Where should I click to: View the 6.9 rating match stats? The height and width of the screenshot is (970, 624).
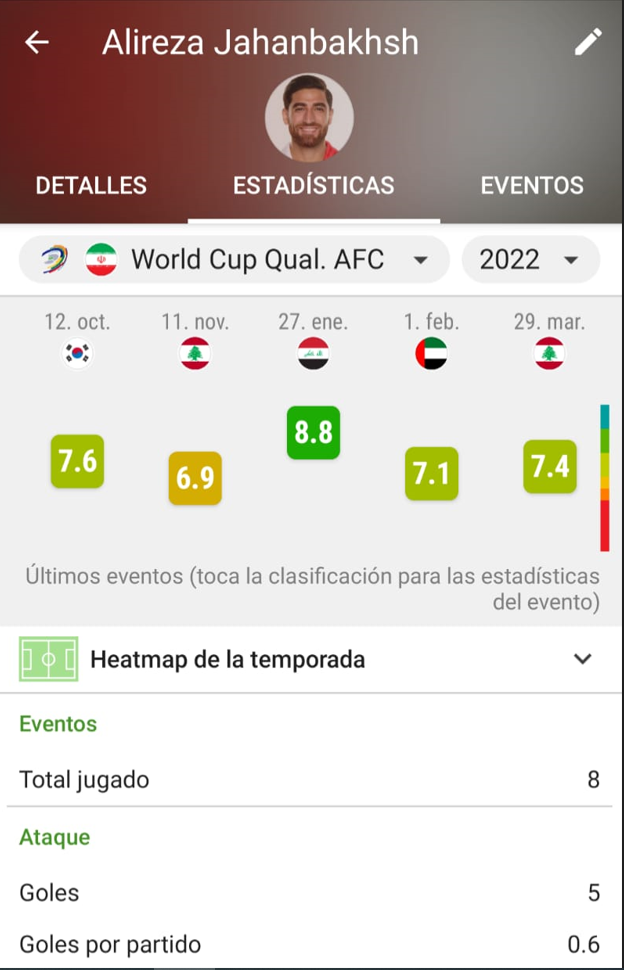point(195,478)
